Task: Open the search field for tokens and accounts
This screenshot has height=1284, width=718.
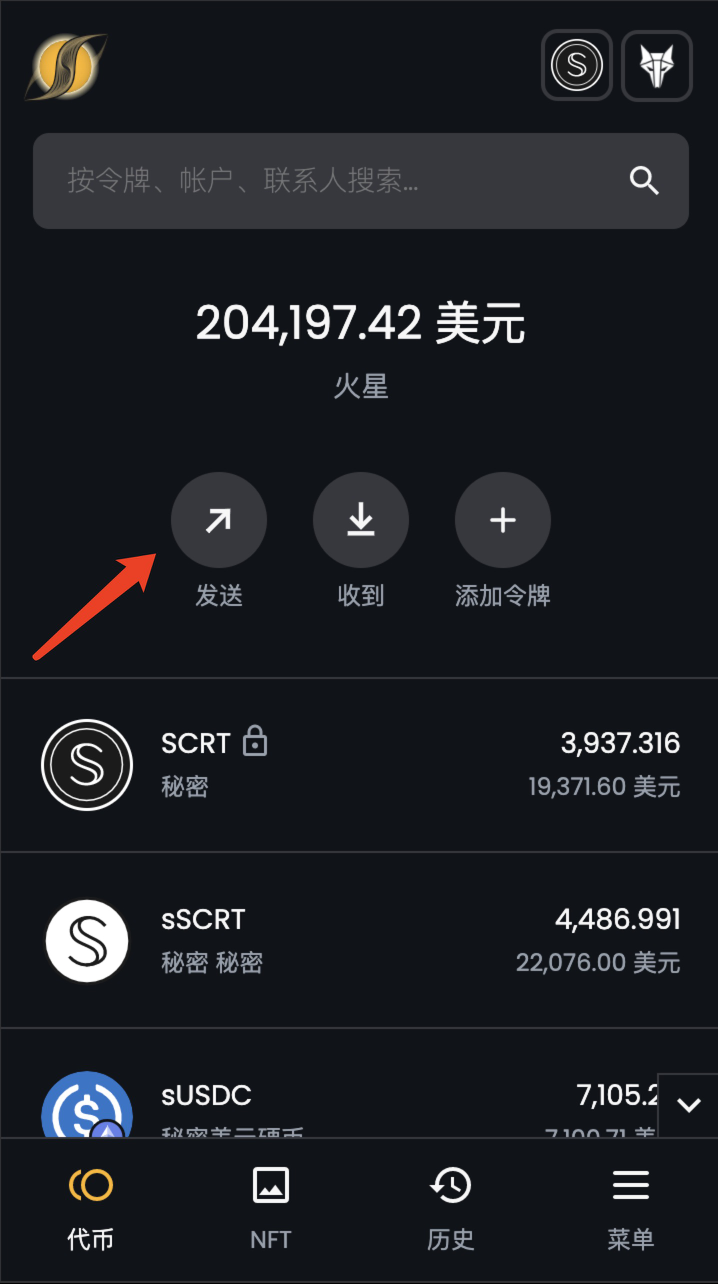Action: (330, 181)
